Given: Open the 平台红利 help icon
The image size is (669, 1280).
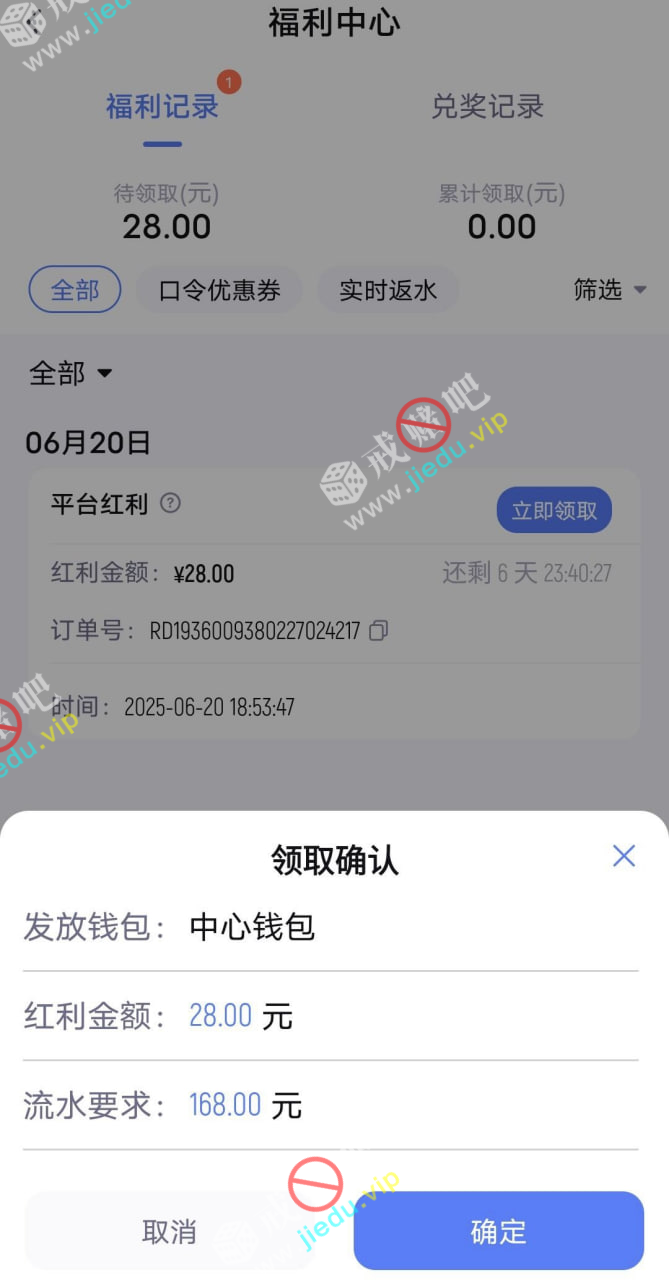Looking at the screenshot, I should [x=171, y=503].
